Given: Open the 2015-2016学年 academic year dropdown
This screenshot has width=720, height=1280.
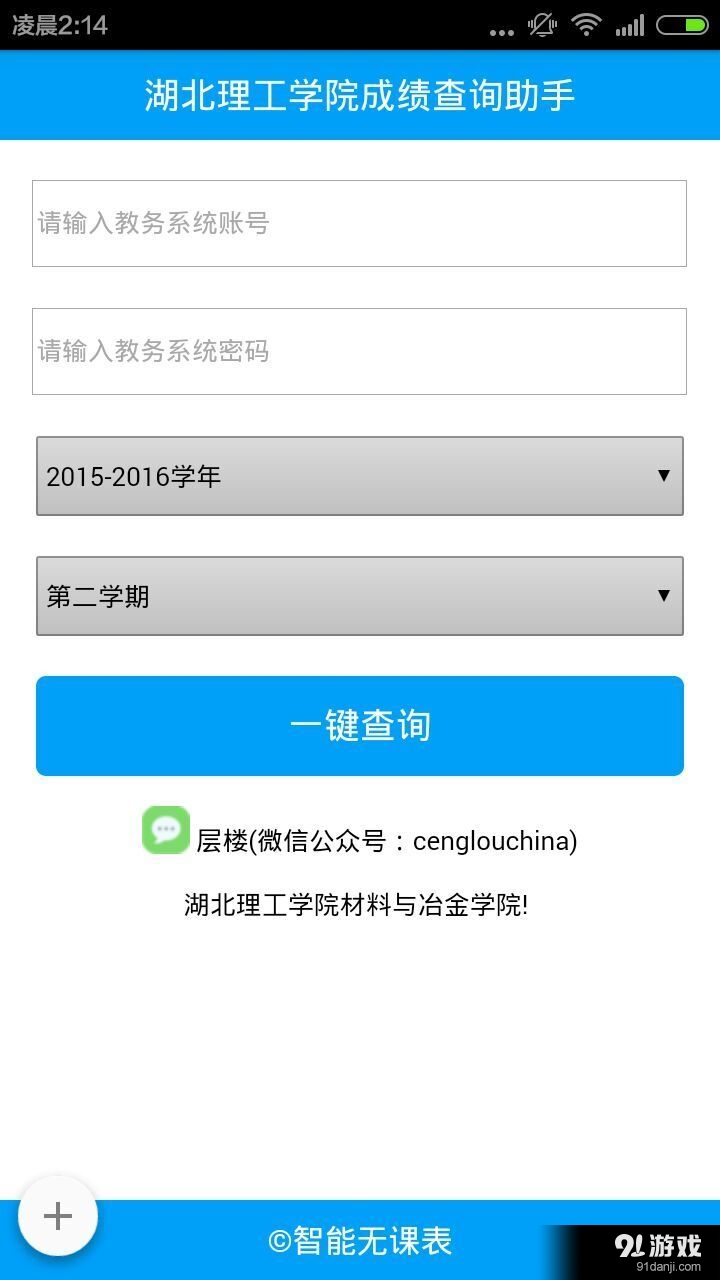Looking at the screenshot, I should (x=360, y=476).
